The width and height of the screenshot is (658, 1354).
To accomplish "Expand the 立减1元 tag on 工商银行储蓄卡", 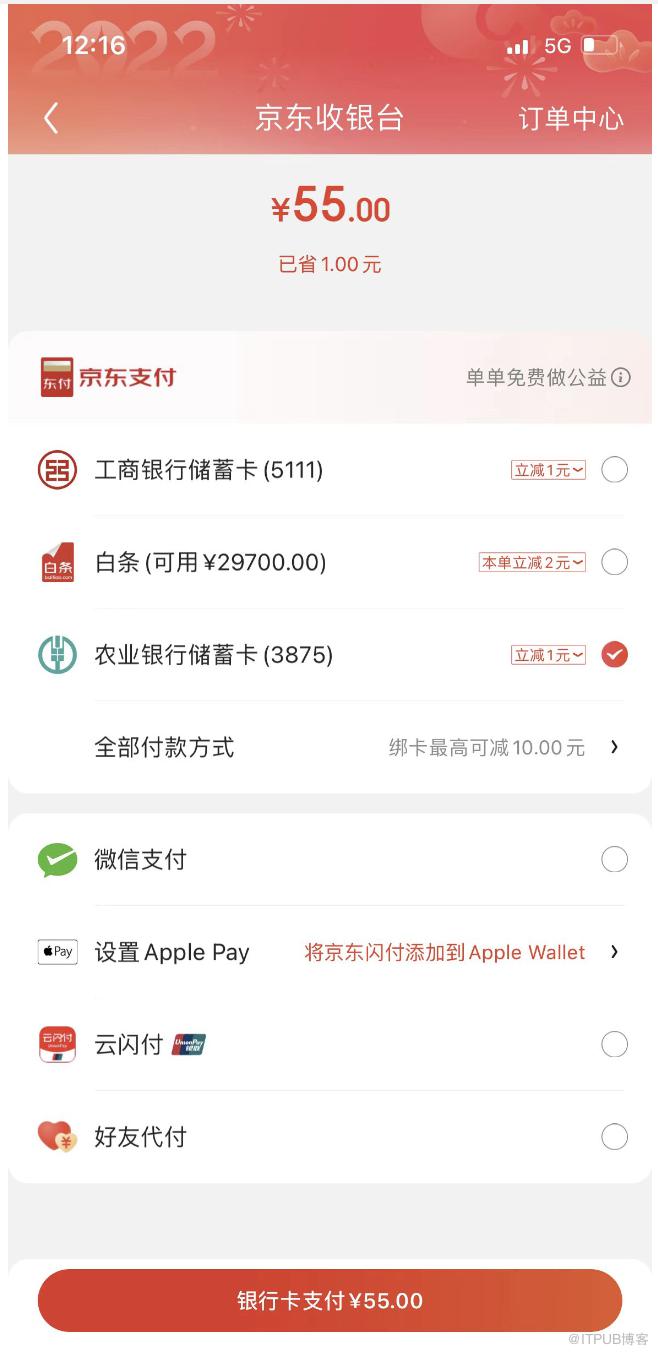I will (548, 469).
